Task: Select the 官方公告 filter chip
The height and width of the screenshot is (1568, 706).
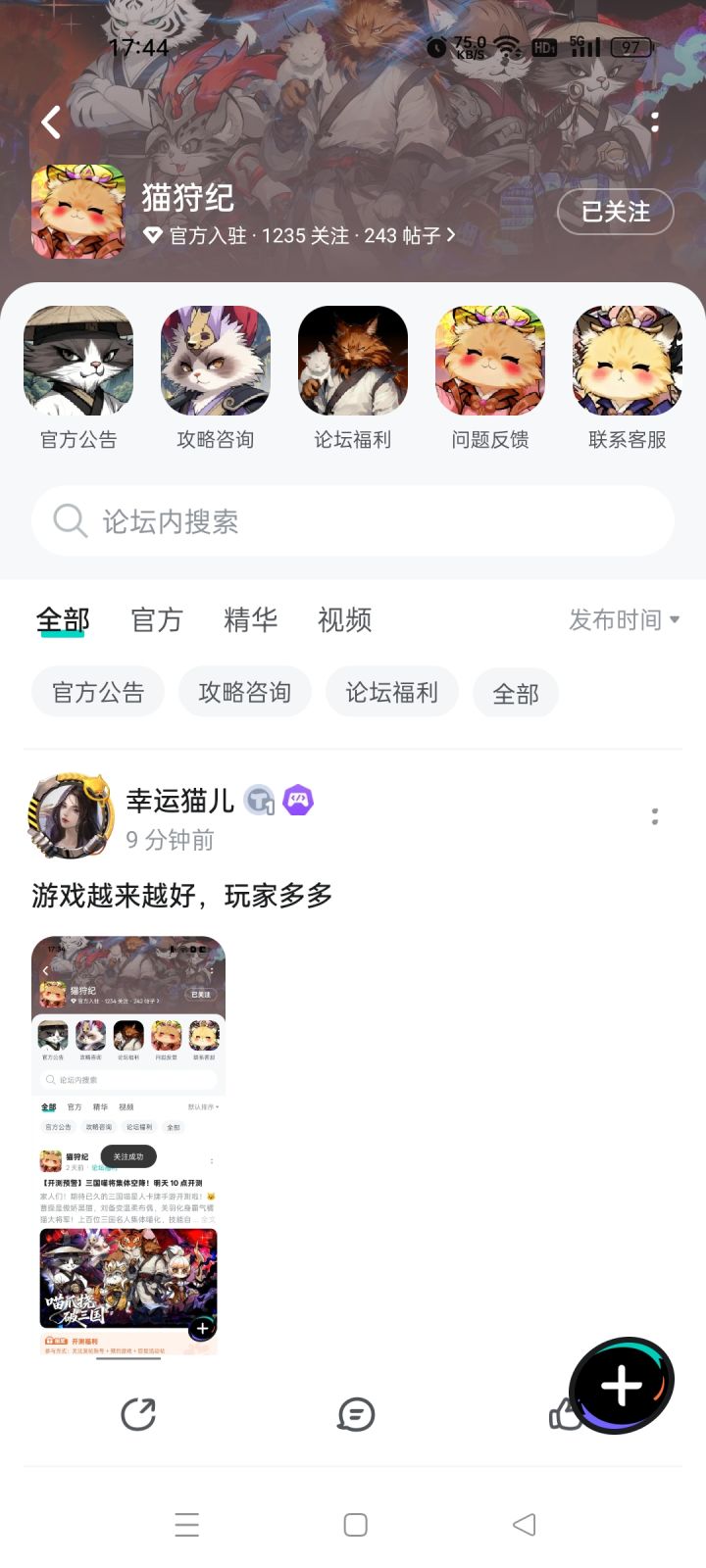Action: tap(98, 693)
